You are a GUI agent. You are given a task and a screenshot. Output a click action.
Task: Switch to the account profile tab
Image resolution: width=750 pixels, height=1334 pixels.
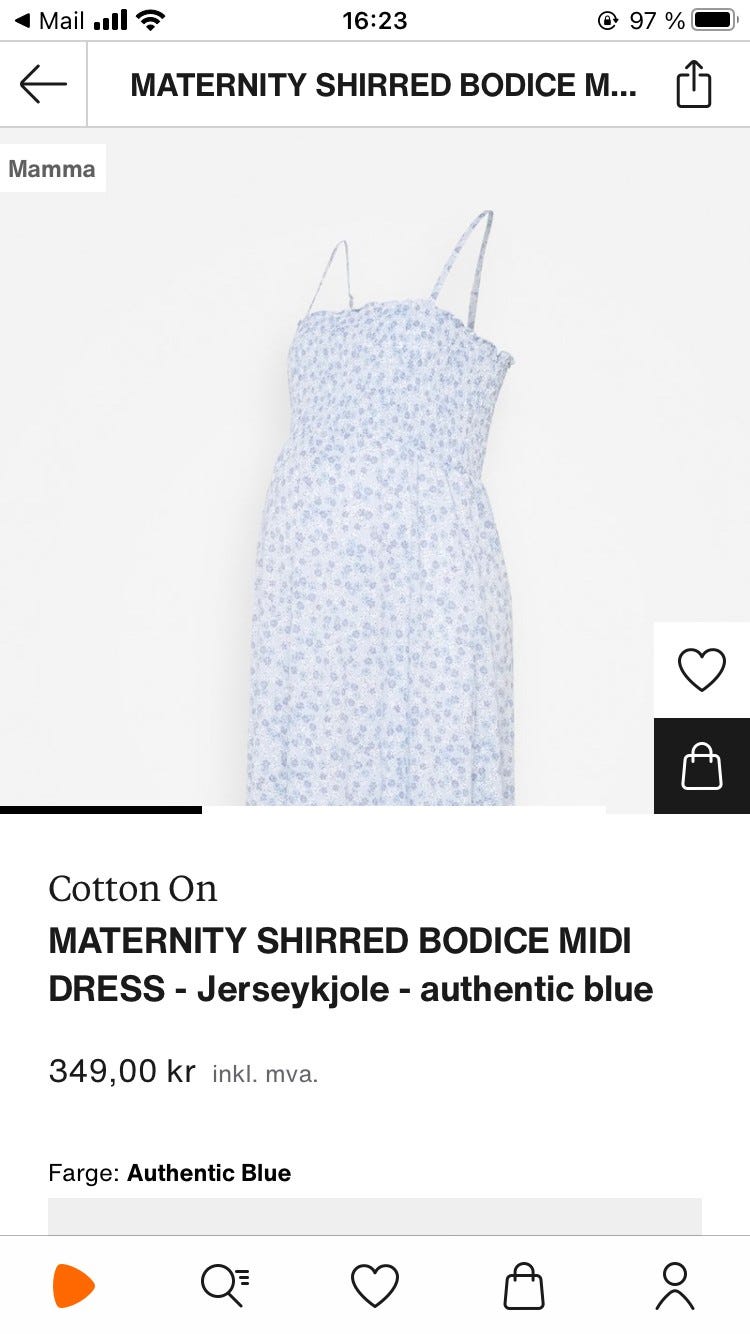(x=675, y=1285)
